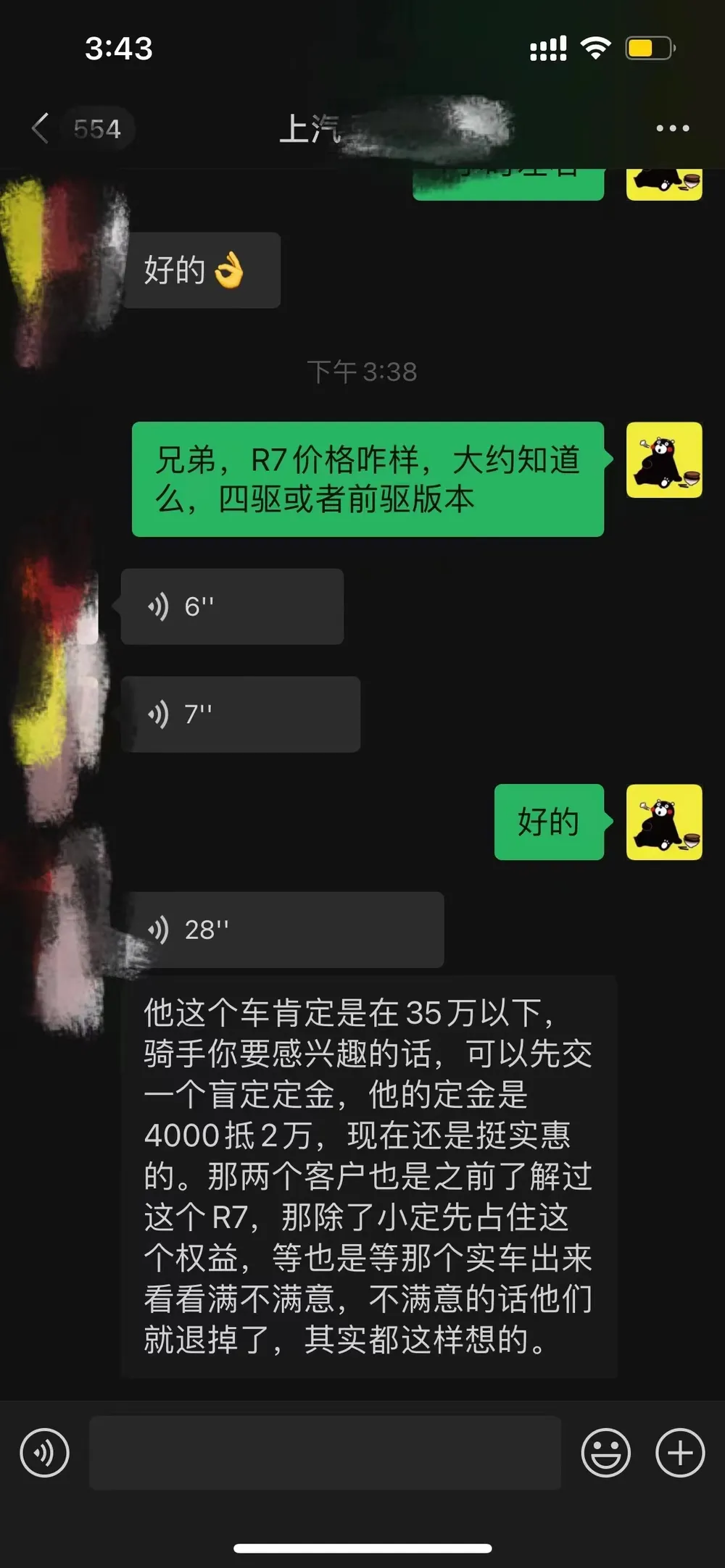Go back to the chat list
This screenshot has width=725, height=1568.
(42, 128)
